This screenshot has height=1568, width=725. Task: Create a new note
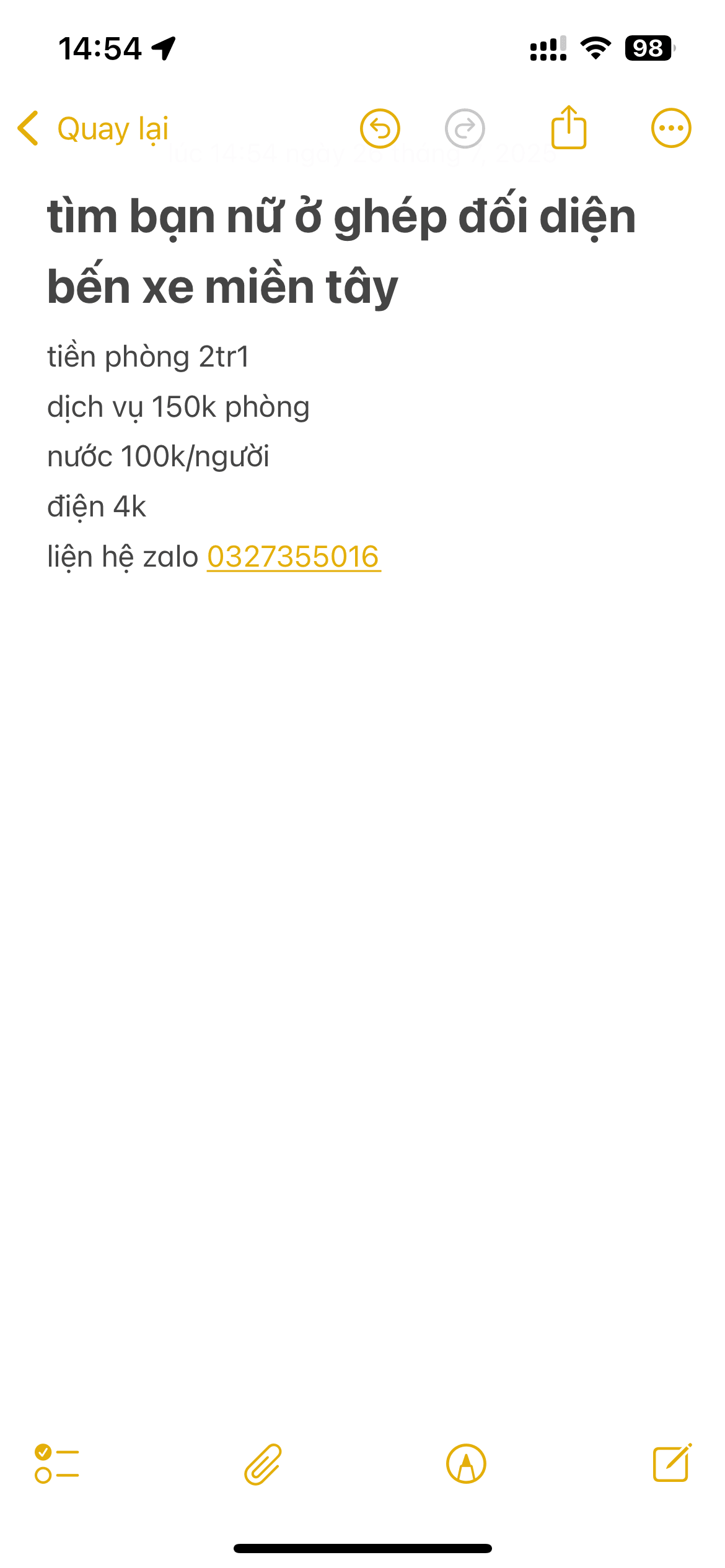click(672, 1463)
